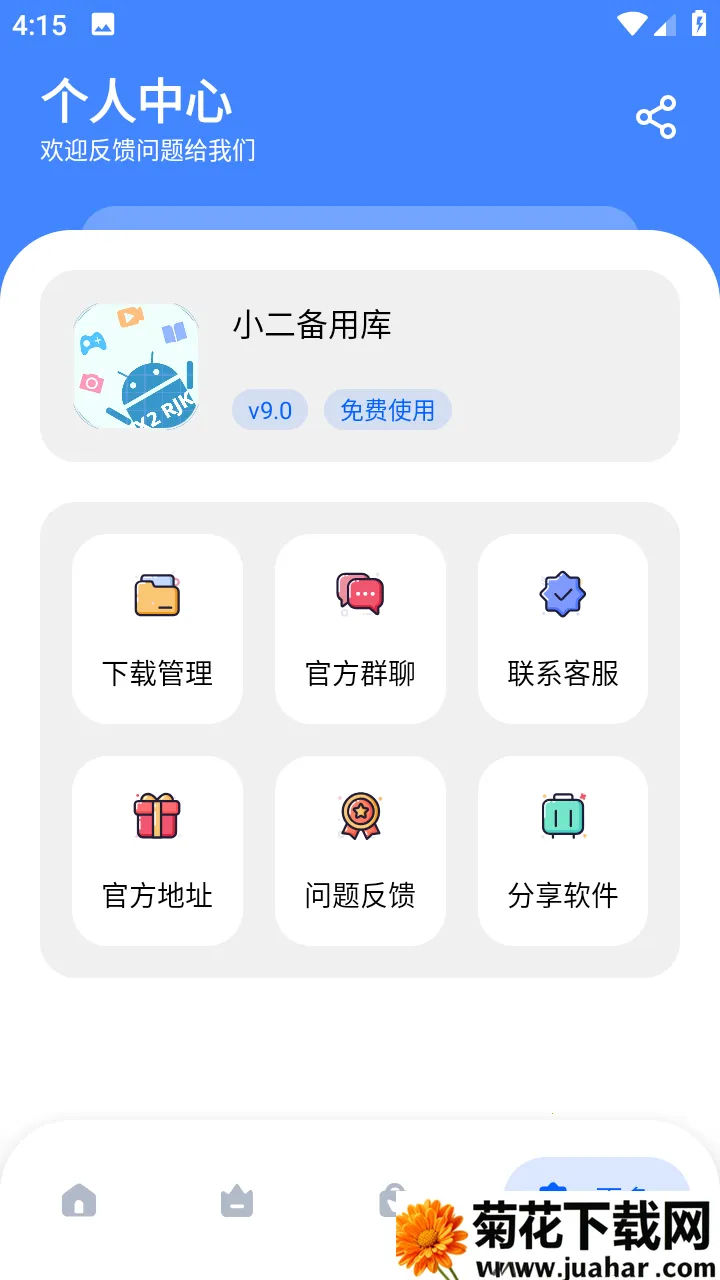Open 官方群聊 group chat icon
720x1280 pixels.
click(360, 594)
